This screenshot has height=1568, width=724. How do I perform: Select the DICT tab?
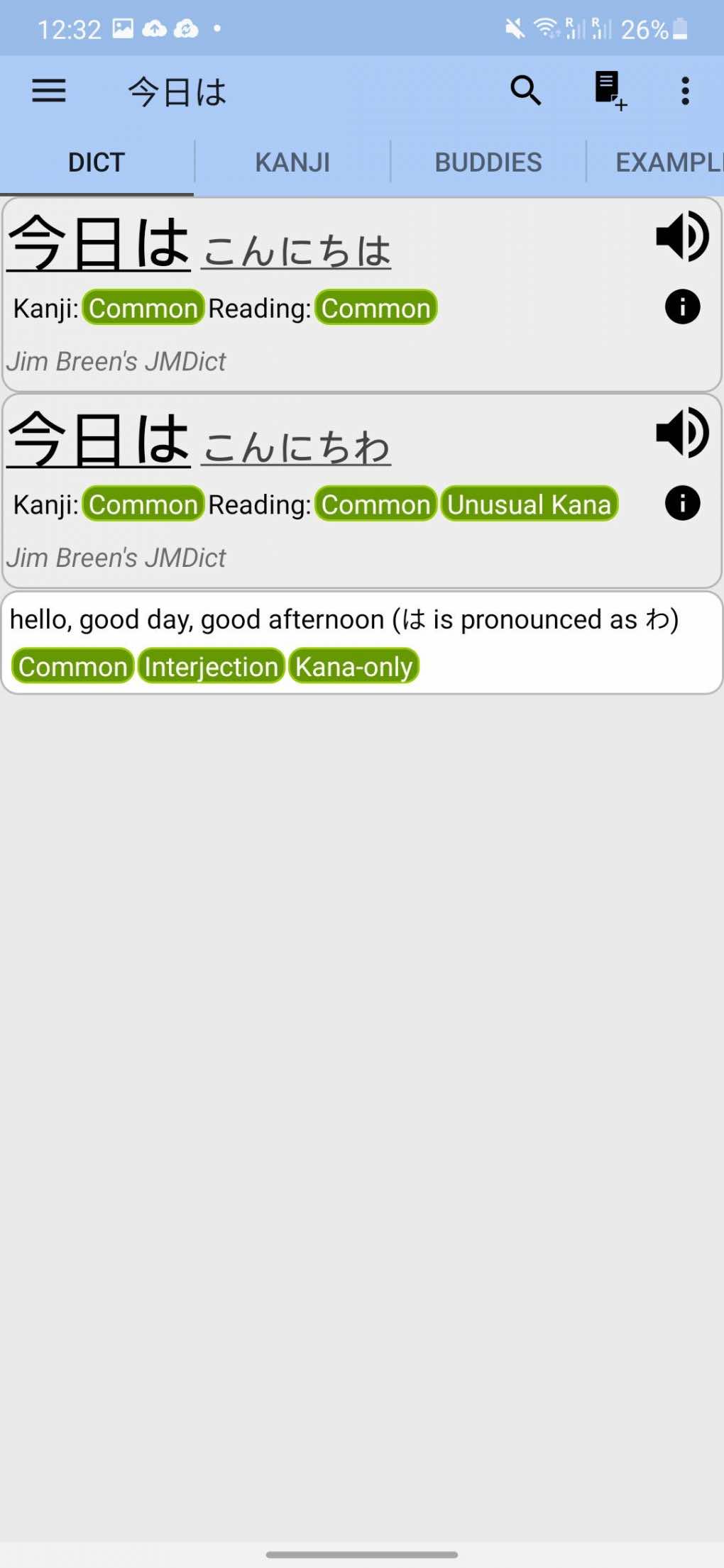coord(97,162)
